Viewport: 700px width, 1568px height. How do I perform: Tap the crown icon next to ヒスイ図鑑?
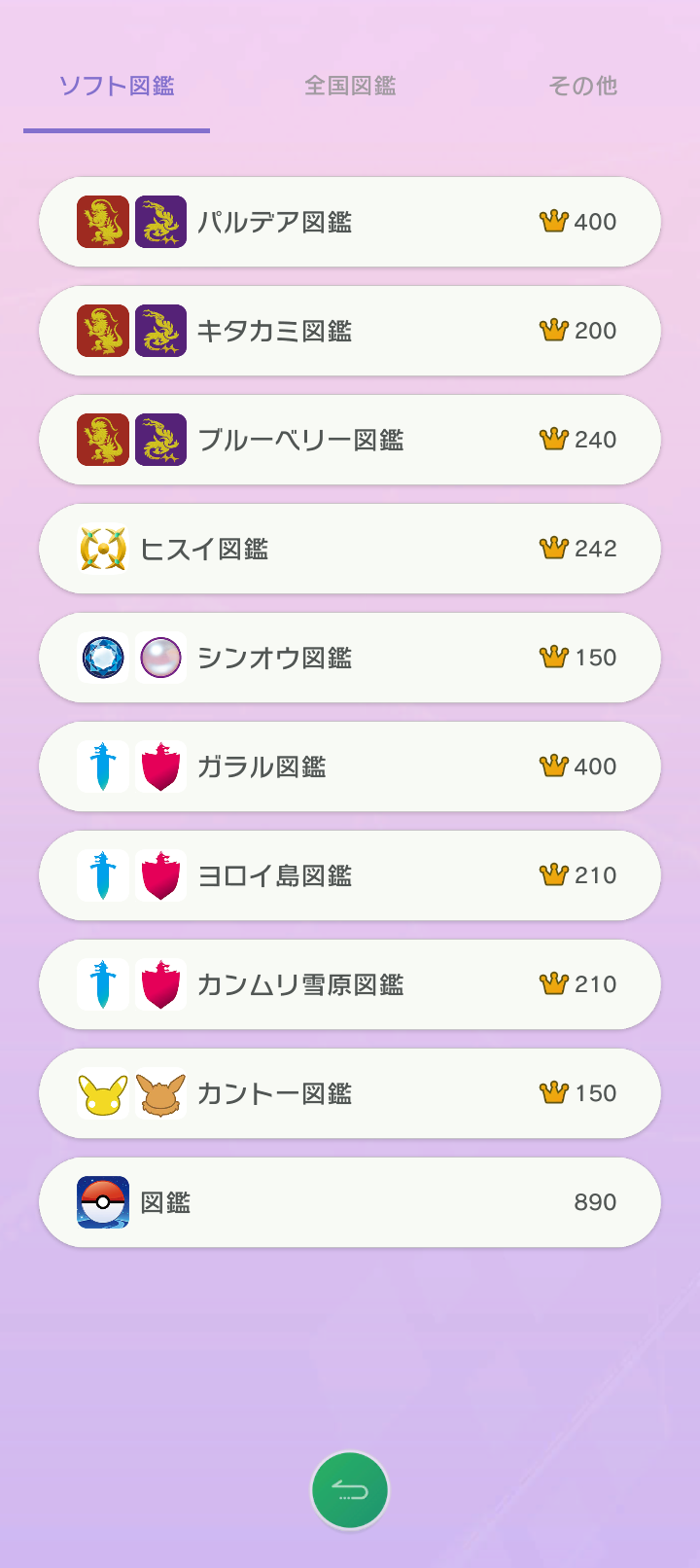coord(554,548)
